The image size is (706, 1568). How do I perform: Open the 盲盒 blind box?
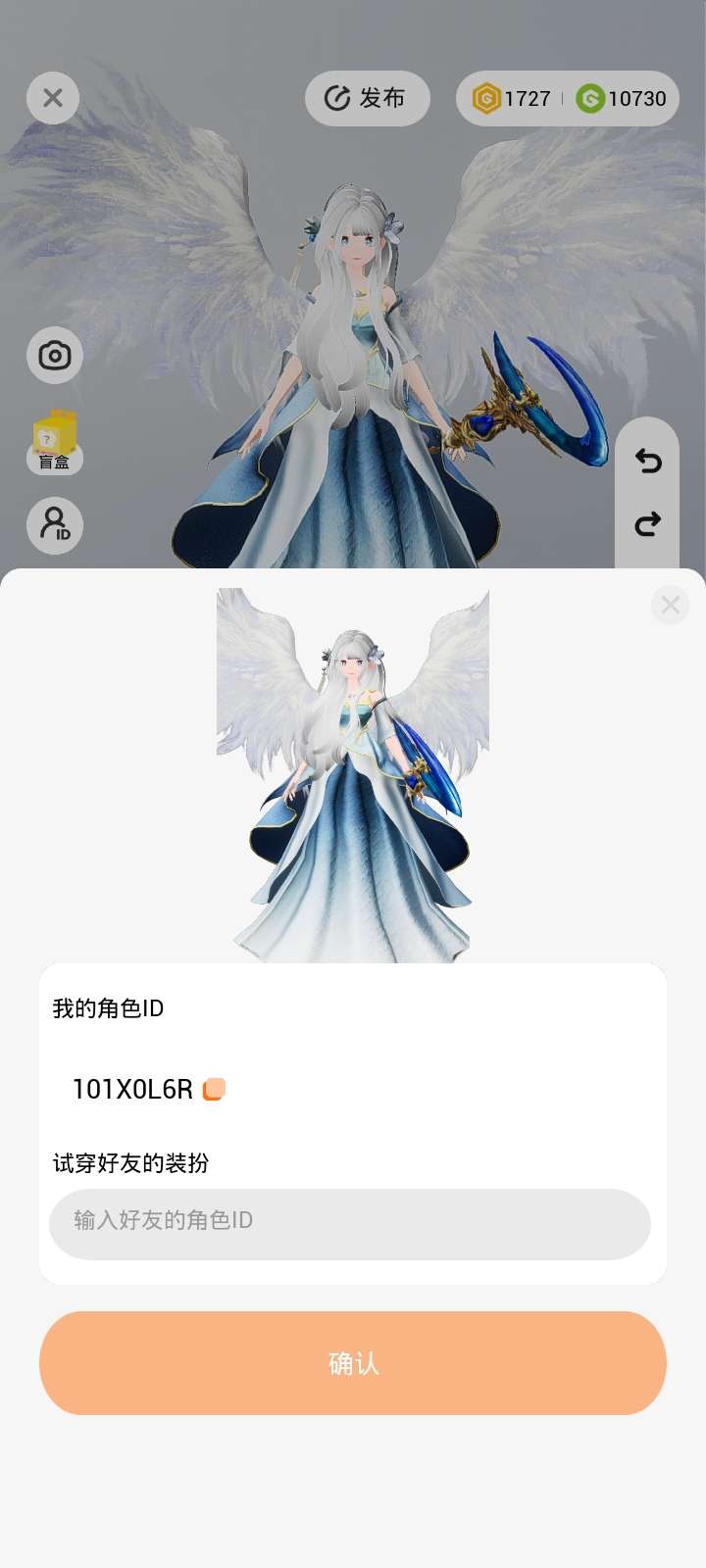(55, 441)
